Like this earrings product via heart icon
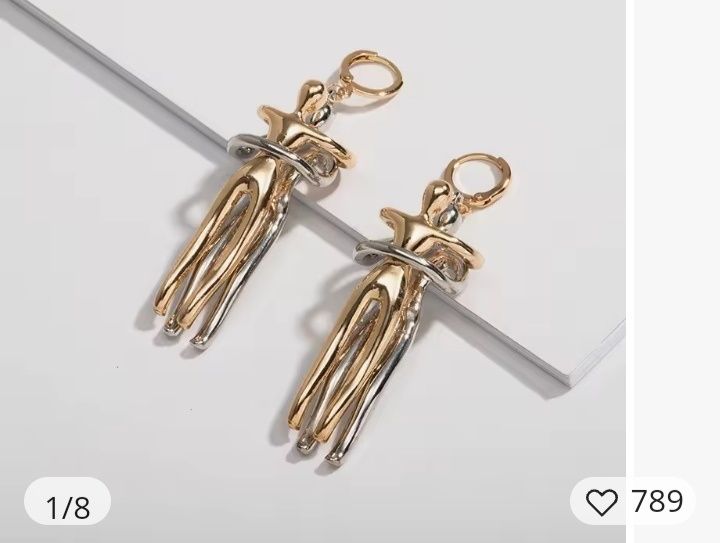This screenshot has width=720, height=543. pyautogui.click(x=601, y=501)
